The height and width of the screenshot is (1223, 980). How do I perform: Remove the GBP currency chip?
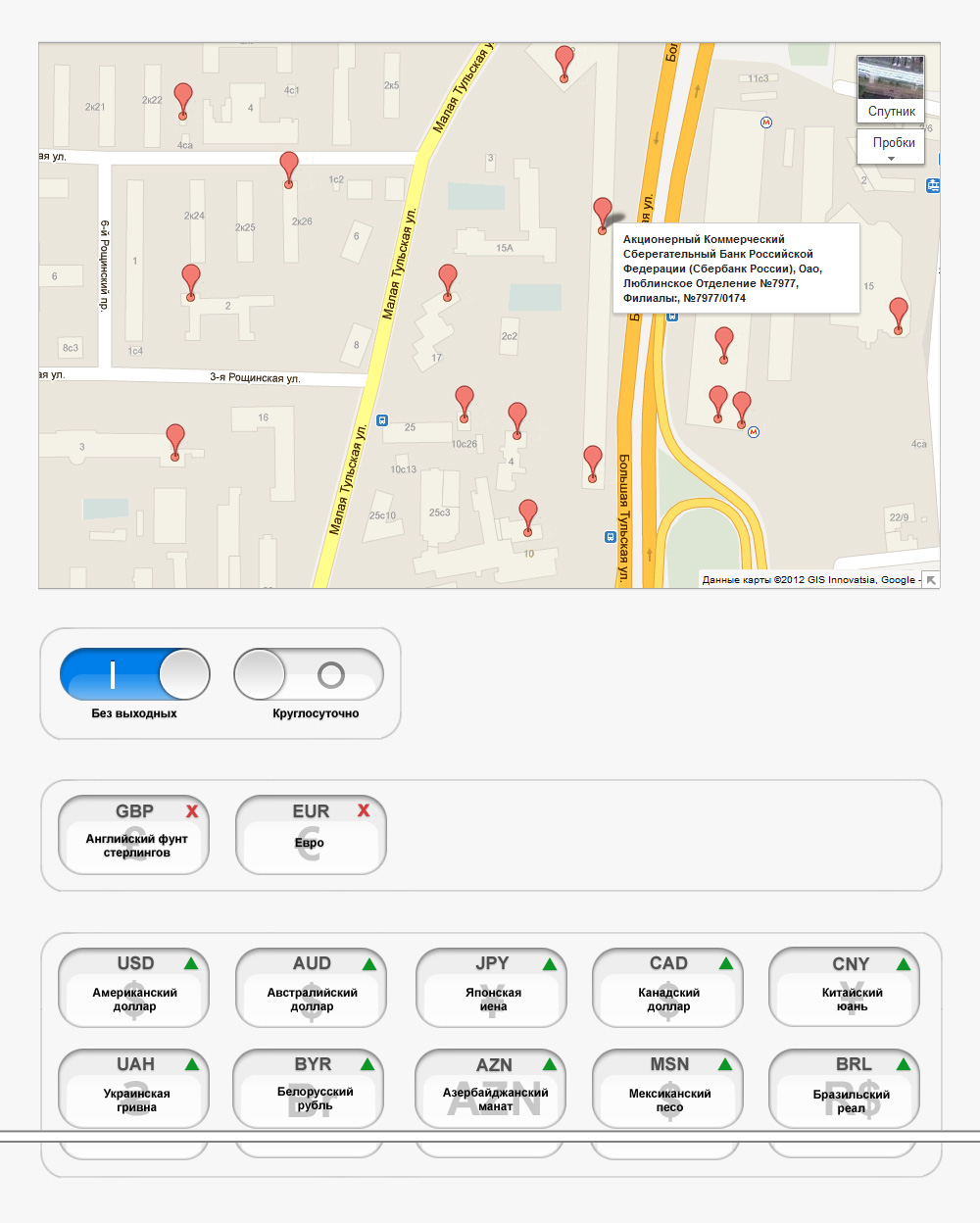192,811
